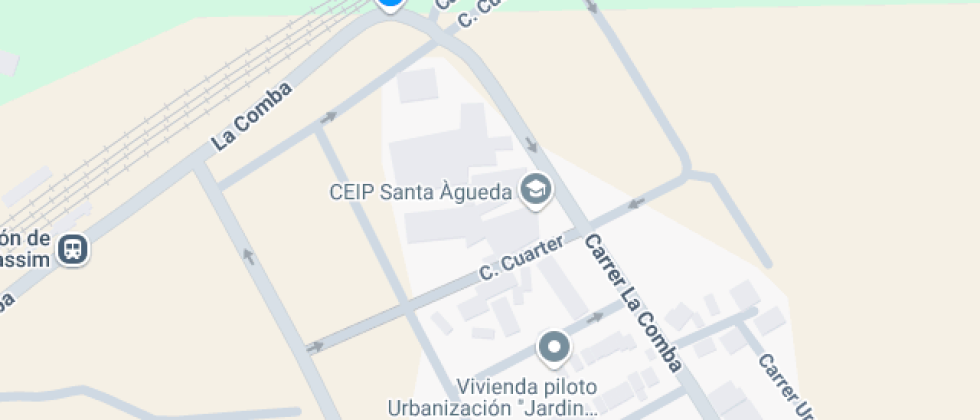The width and height of the screenshot is (980, 420).
Task: Select the train station marker
Action: tap(72, 249)
